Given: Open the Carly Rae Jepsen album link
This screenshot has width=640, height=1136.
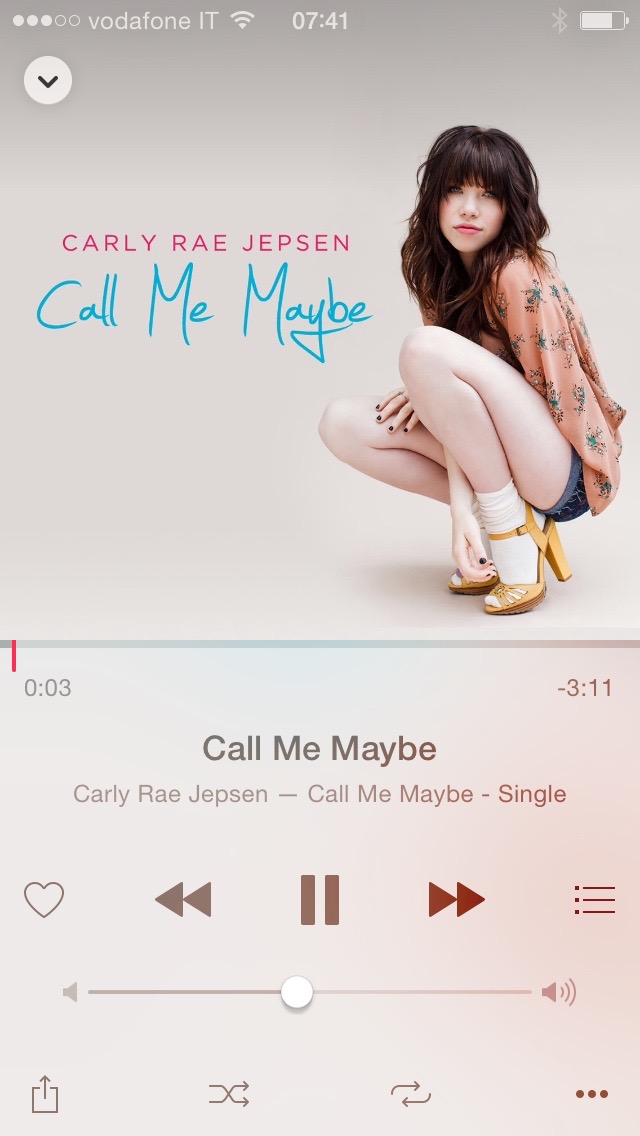Looking at the screenshot, I should (x=319, y=794).
